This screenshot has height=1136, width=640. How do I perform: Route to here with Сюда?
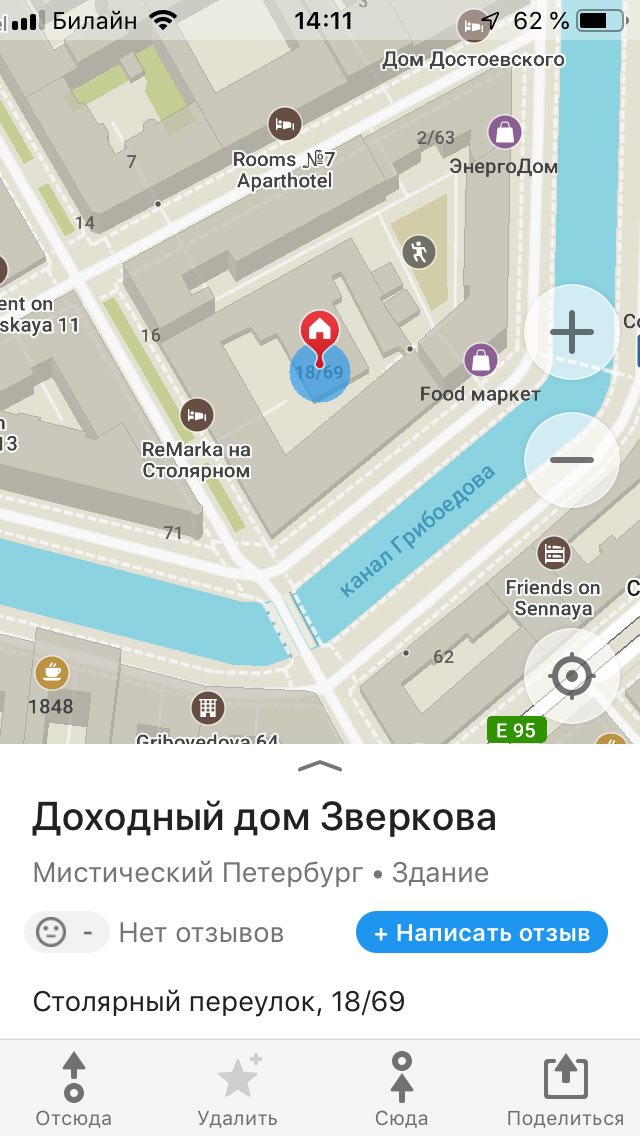(401, 1090)
